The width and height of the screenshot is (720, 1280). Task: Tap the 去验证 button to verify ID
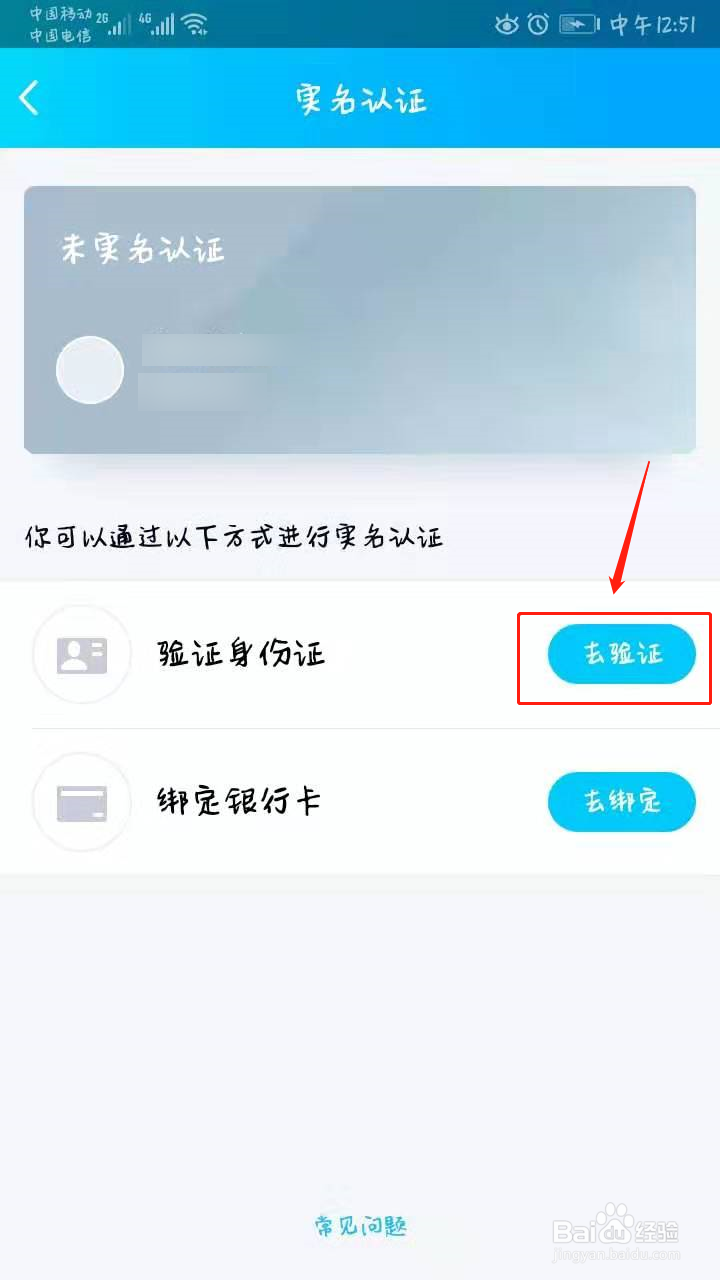(x=622, y=655)
